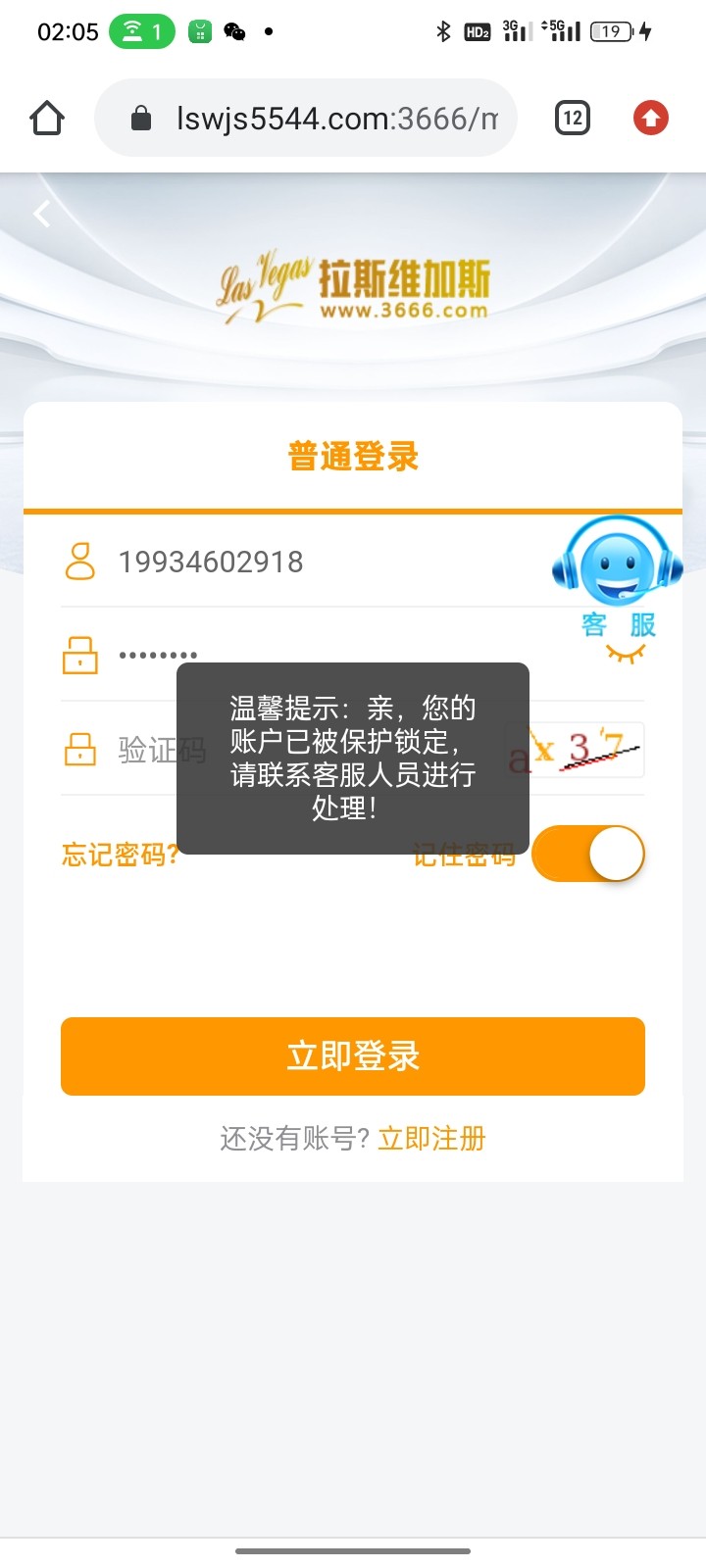Click the 立即注册 registration link
This screenshot has width=706, height=1568.
(431, 1138)
